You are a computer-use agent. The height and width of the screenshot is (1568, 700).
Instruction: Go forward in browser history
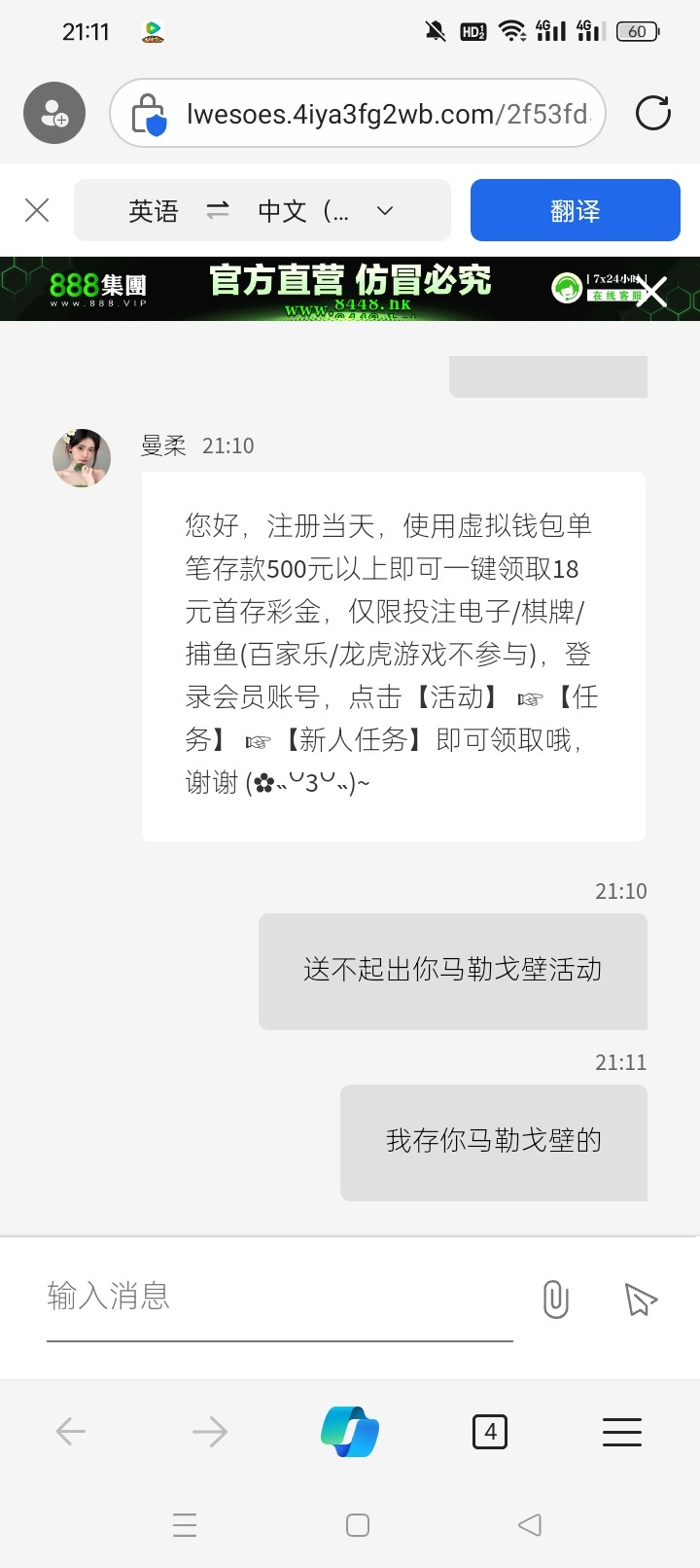pyautogui.click(x=209, y=1431)
